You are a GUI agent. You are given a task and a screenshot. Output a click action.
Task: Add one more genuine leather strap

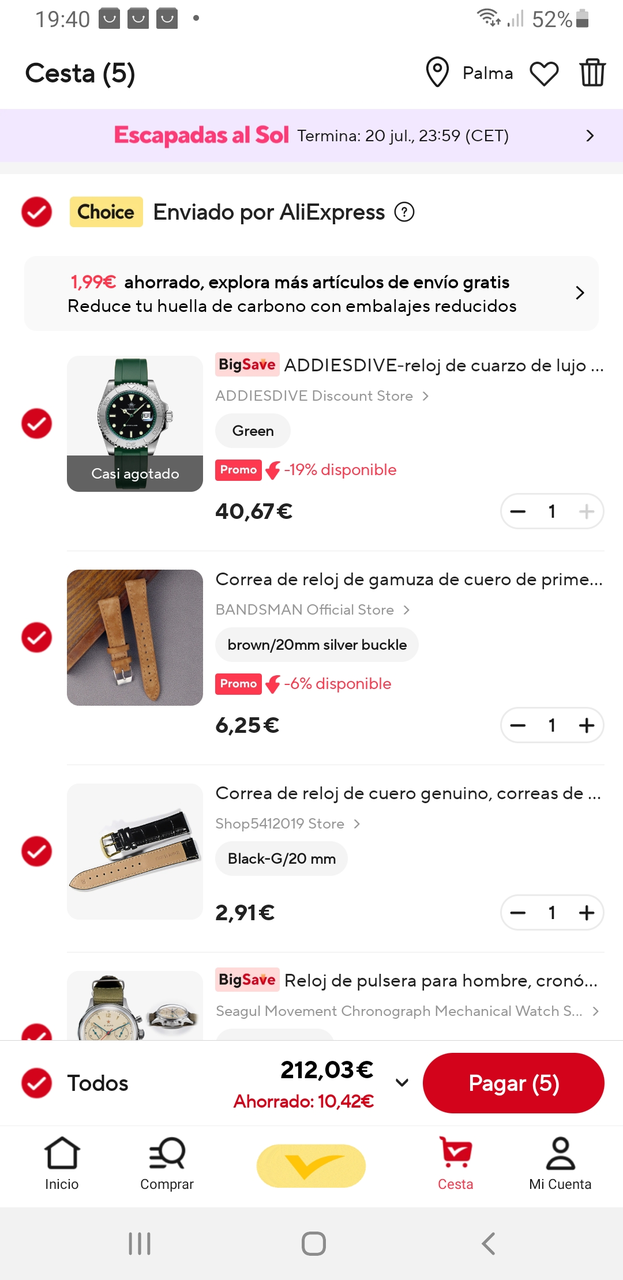point(587,913)
